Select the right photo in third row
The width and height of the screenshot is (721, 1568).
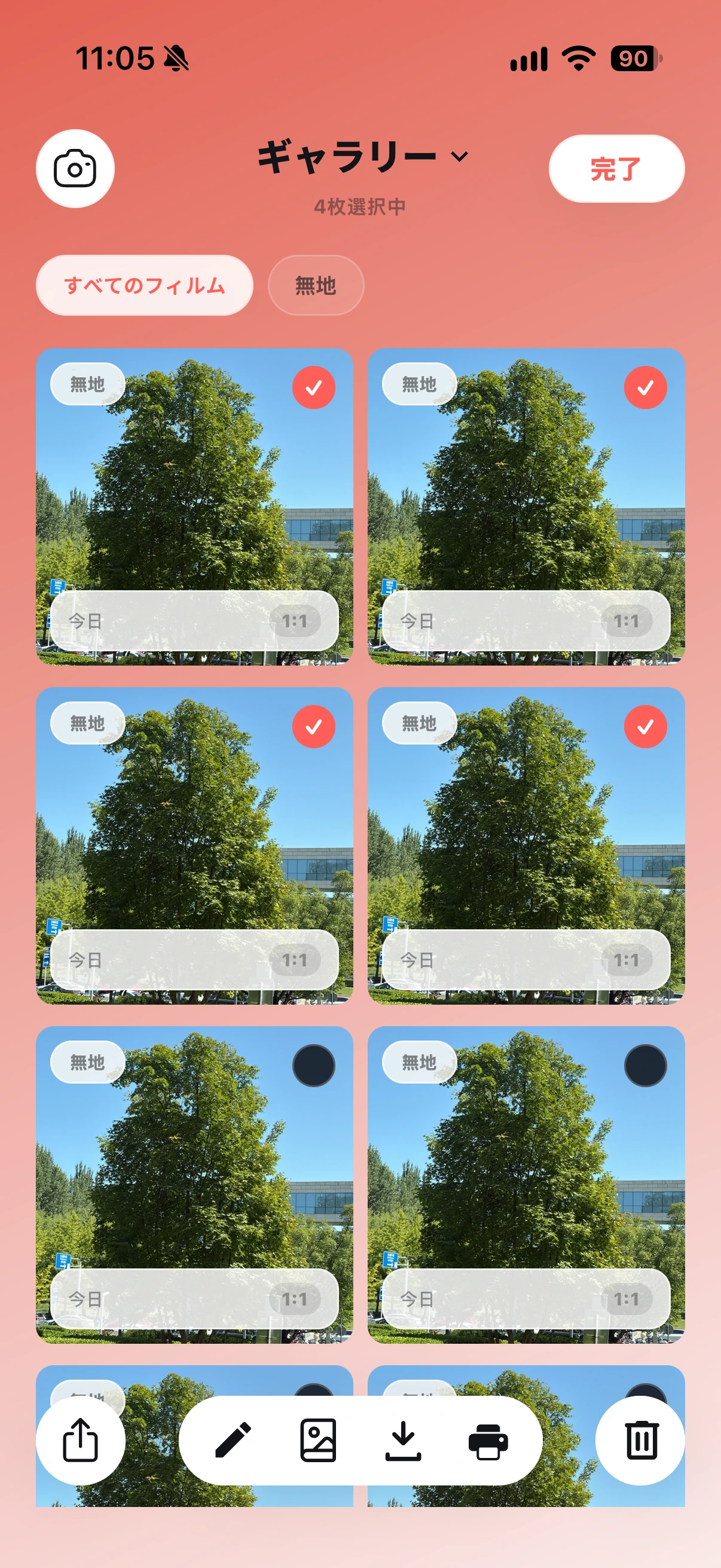645,1065
